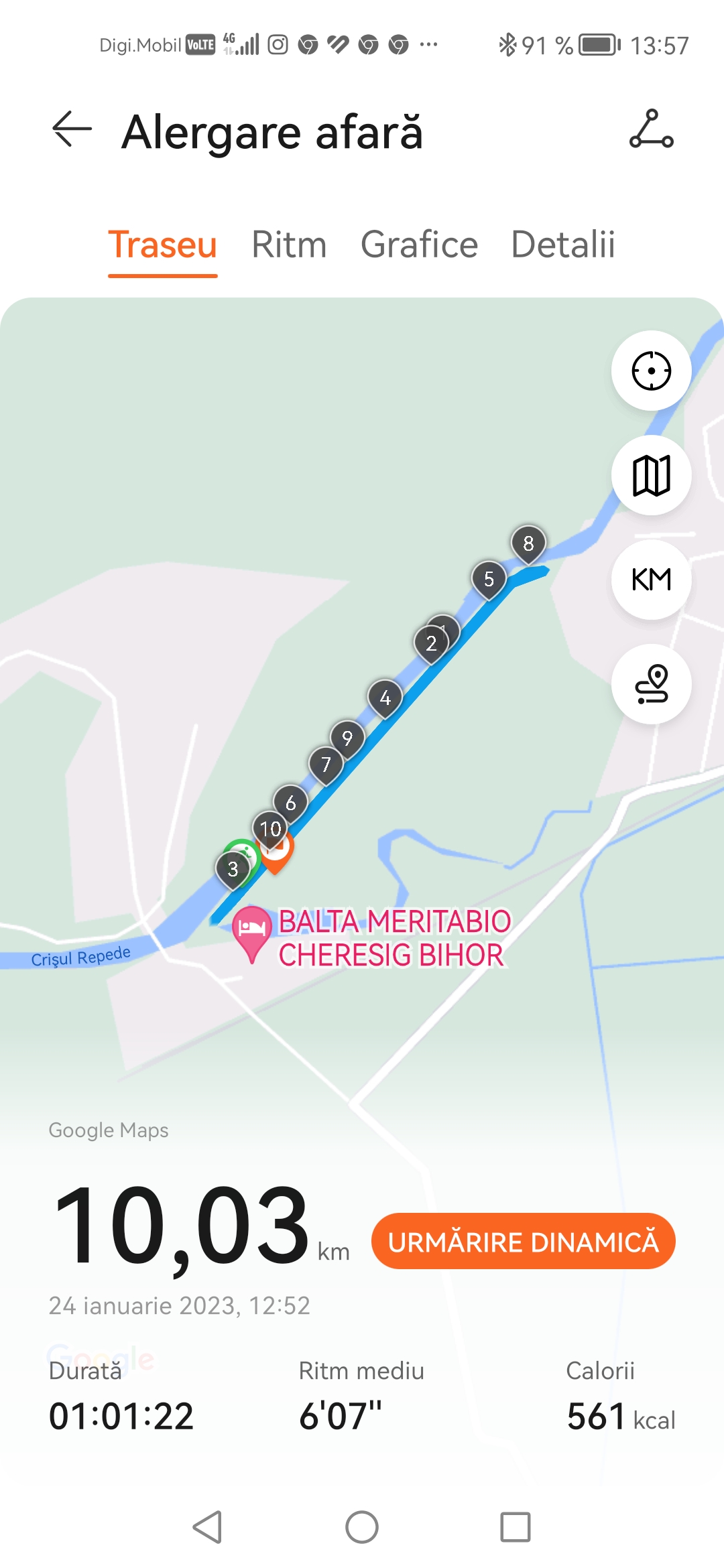This screenshot has height=1568, width=724.
Task: Open recent apps from navigation bar
Action: coord(515,1527)
